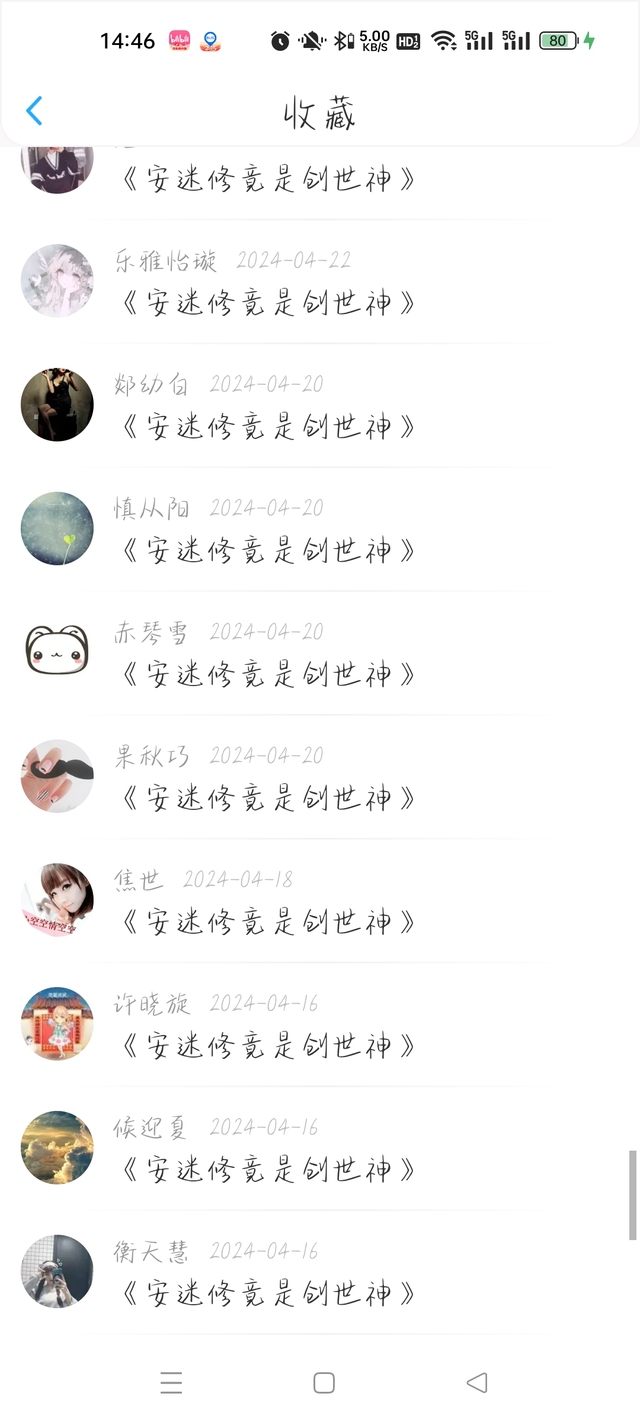
Task: Show recent apps from the navigation bar
Action: click(171, 1383)
